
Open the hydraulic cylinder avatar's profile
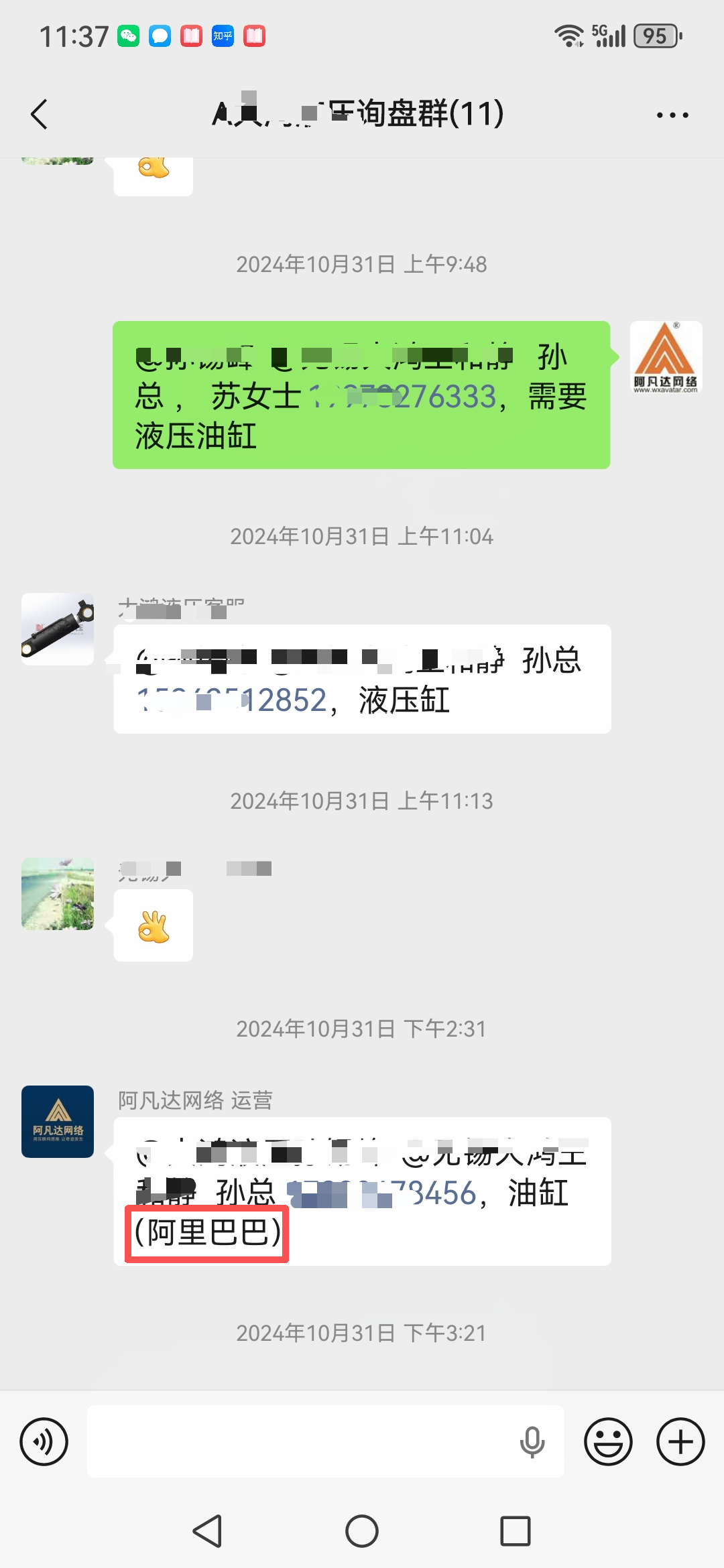58,629
